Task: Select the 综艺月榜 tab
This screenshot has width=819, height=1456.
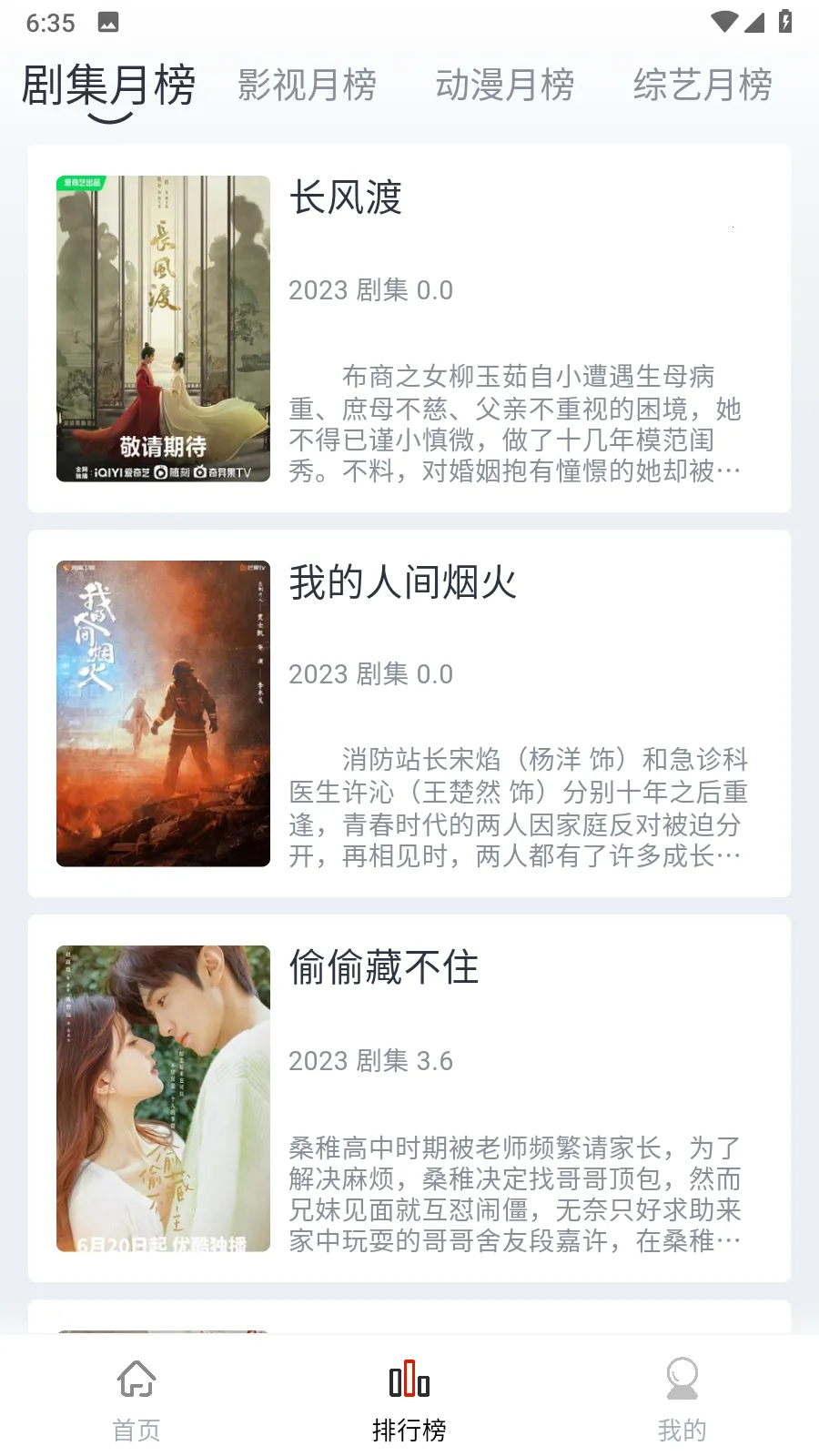Action: tap(703, 86)
